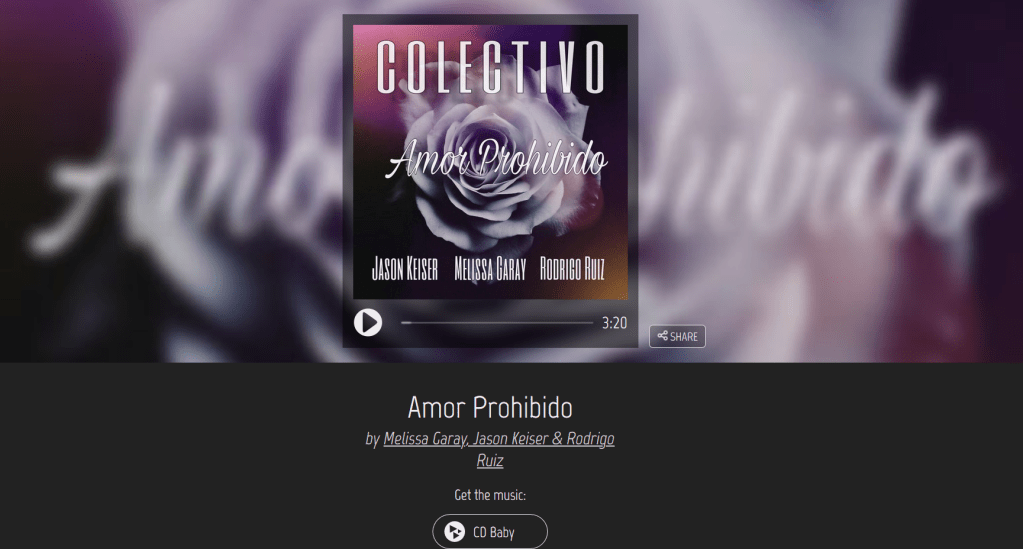Tap the audio progress bar
This screenshot has width=1023, height=549.
coord(497,323)
